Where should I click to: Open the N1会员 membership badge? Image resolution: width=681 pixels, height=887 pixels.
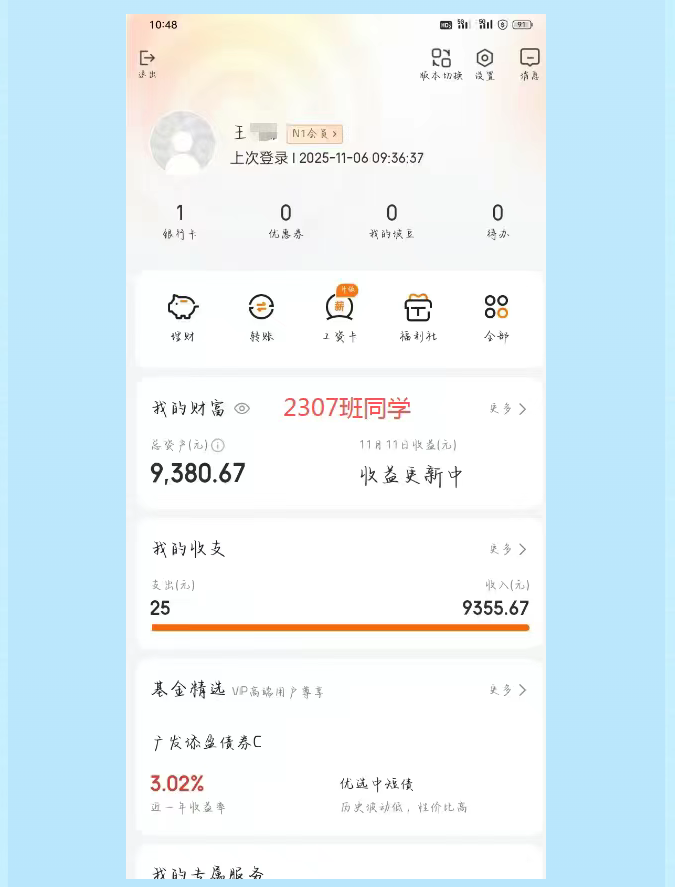[x=315, y=133]
